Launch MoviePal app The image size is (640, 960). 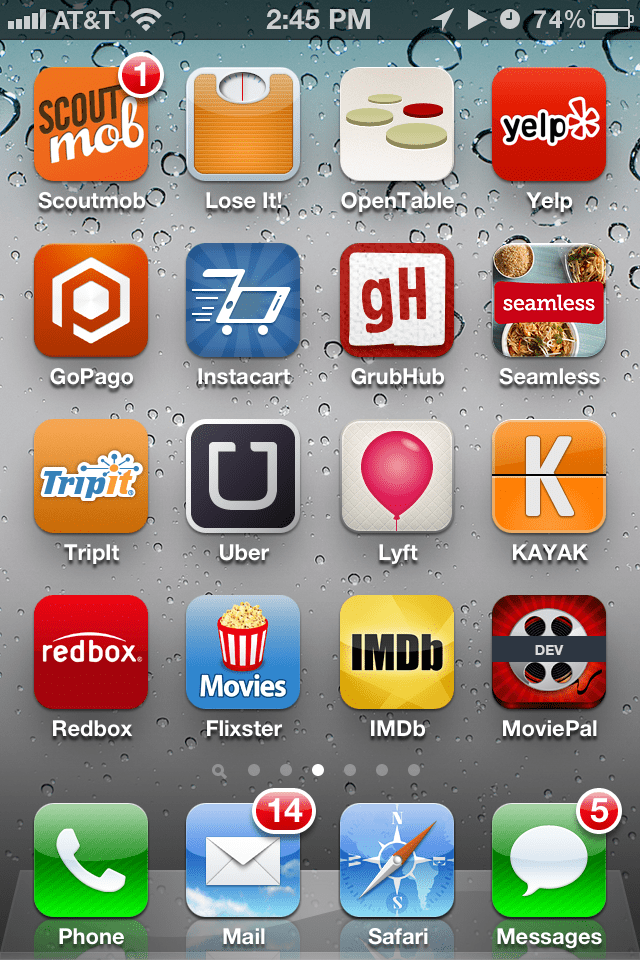(549, 652)
